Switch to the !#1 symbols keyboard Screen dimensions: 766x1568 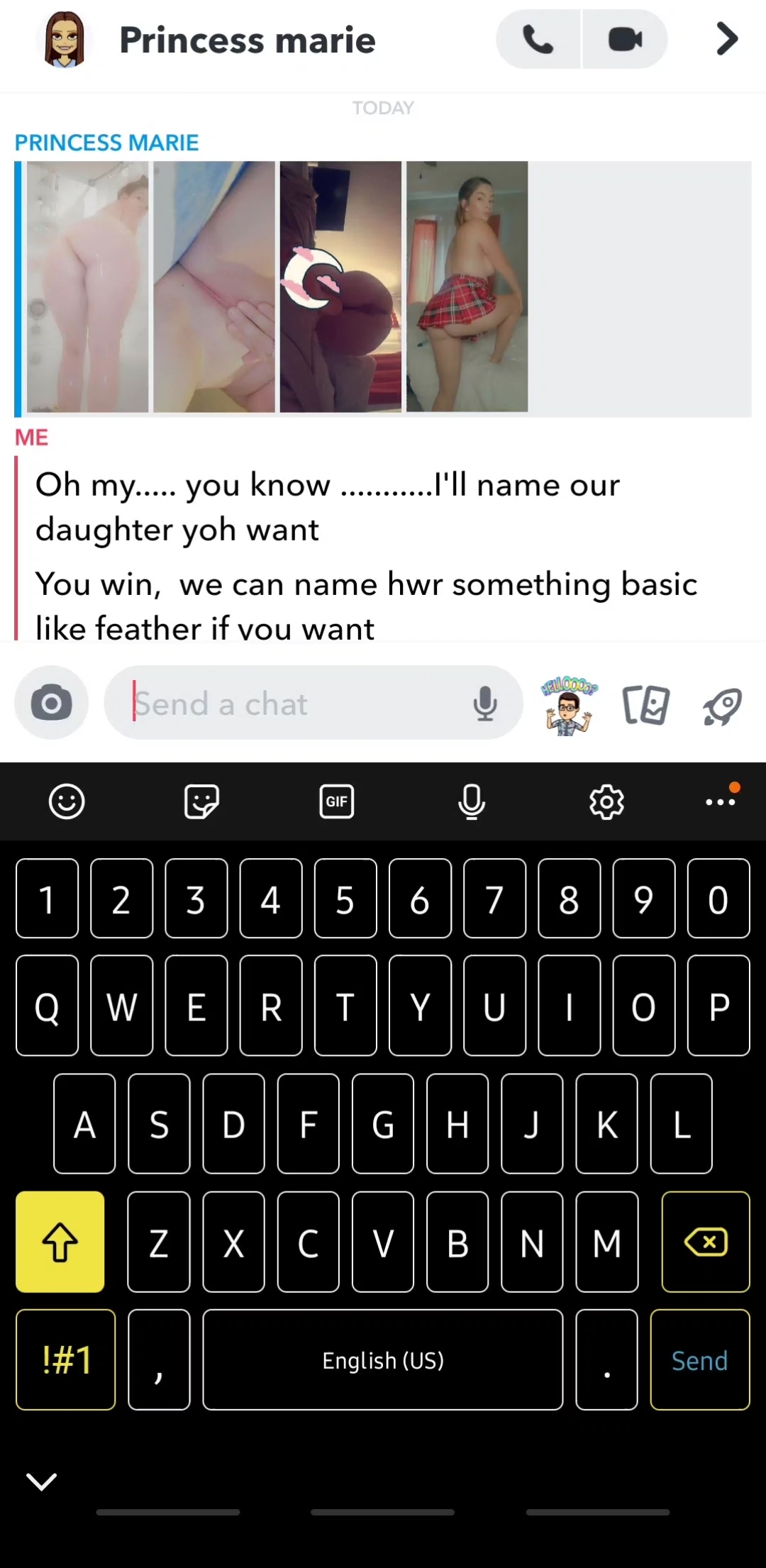66,1360
